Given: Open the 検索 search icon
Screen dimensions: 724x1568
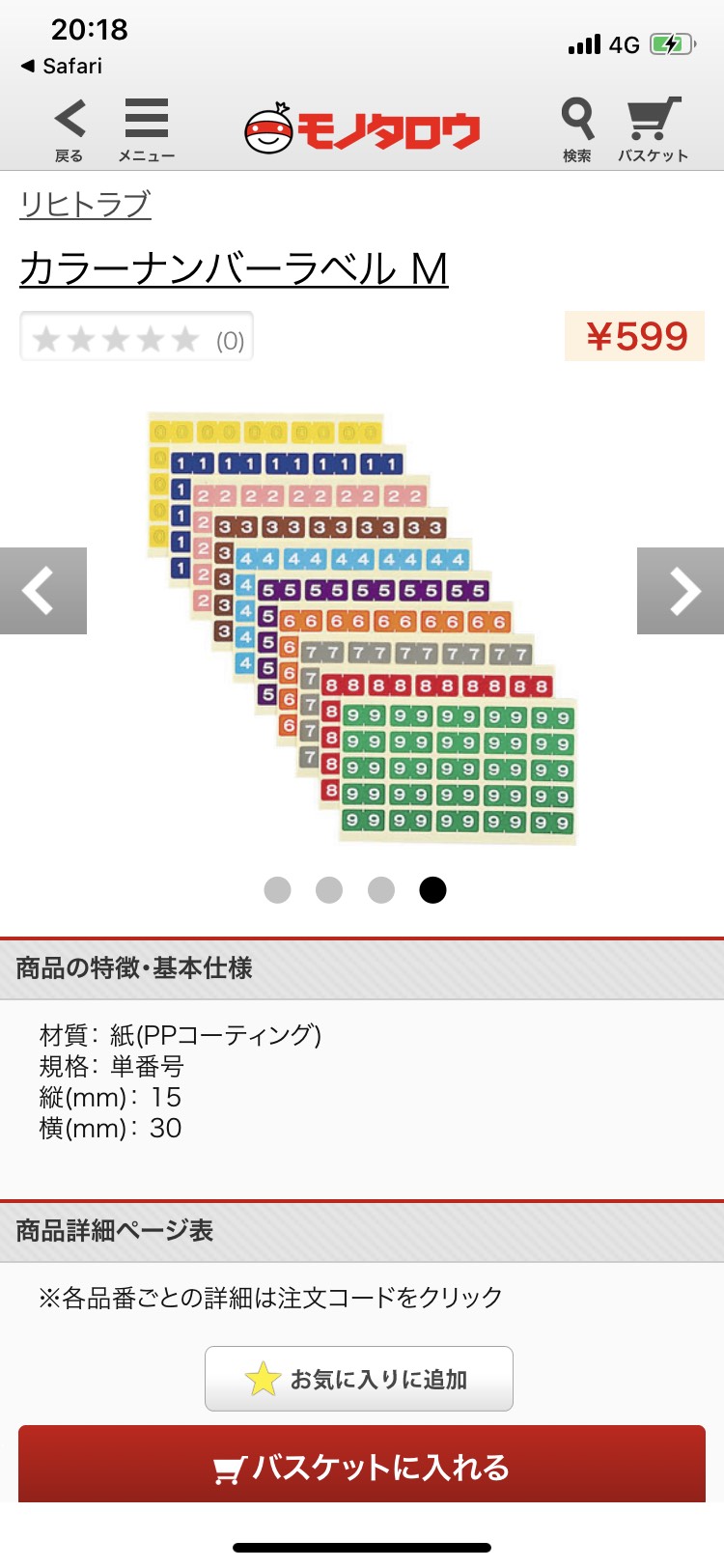Looking at the screenshot, I should point(577,128).
